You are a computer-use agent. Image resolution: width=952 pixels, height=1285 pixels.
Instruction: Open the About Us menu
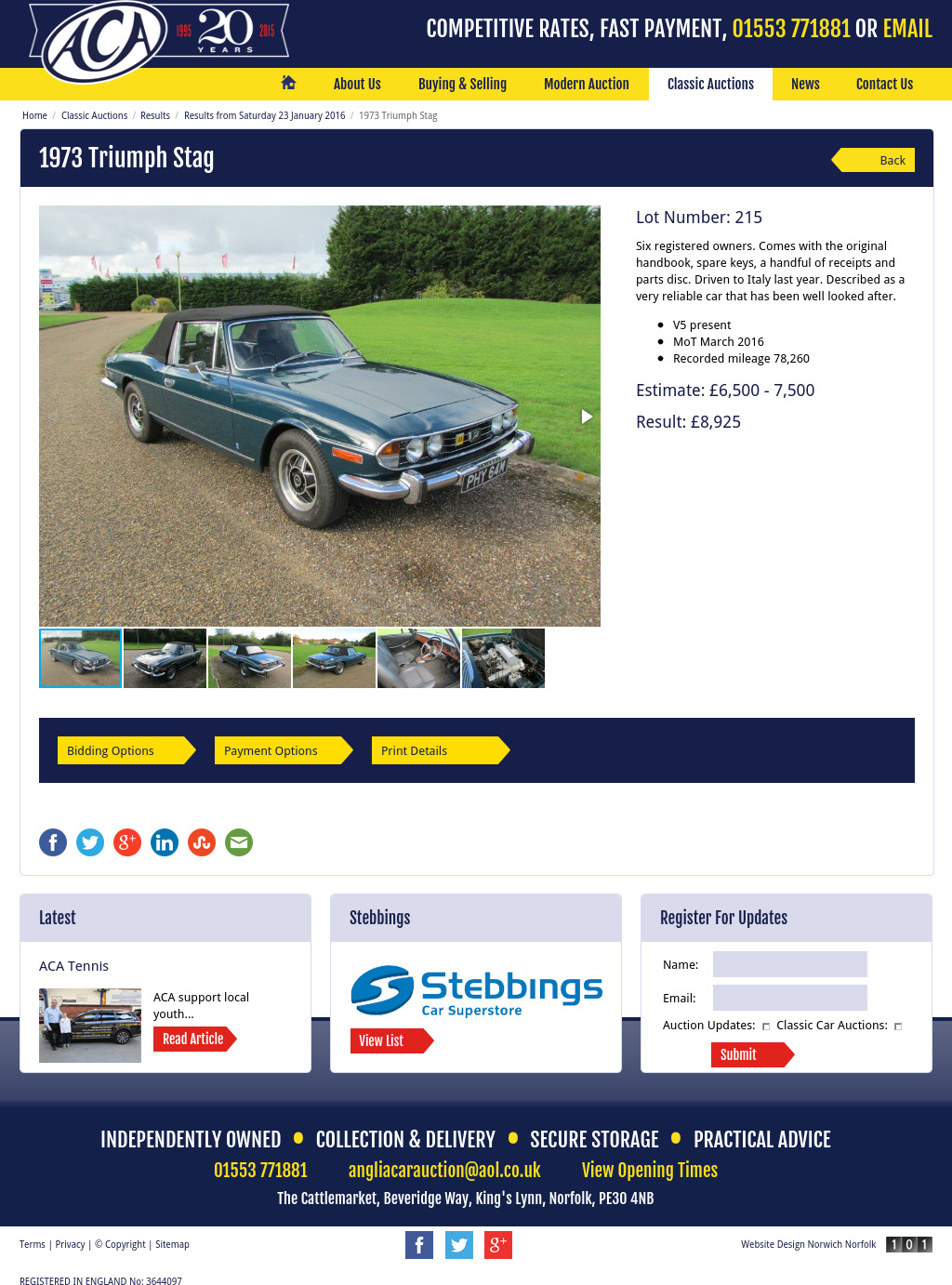click(x=357, y=84)
